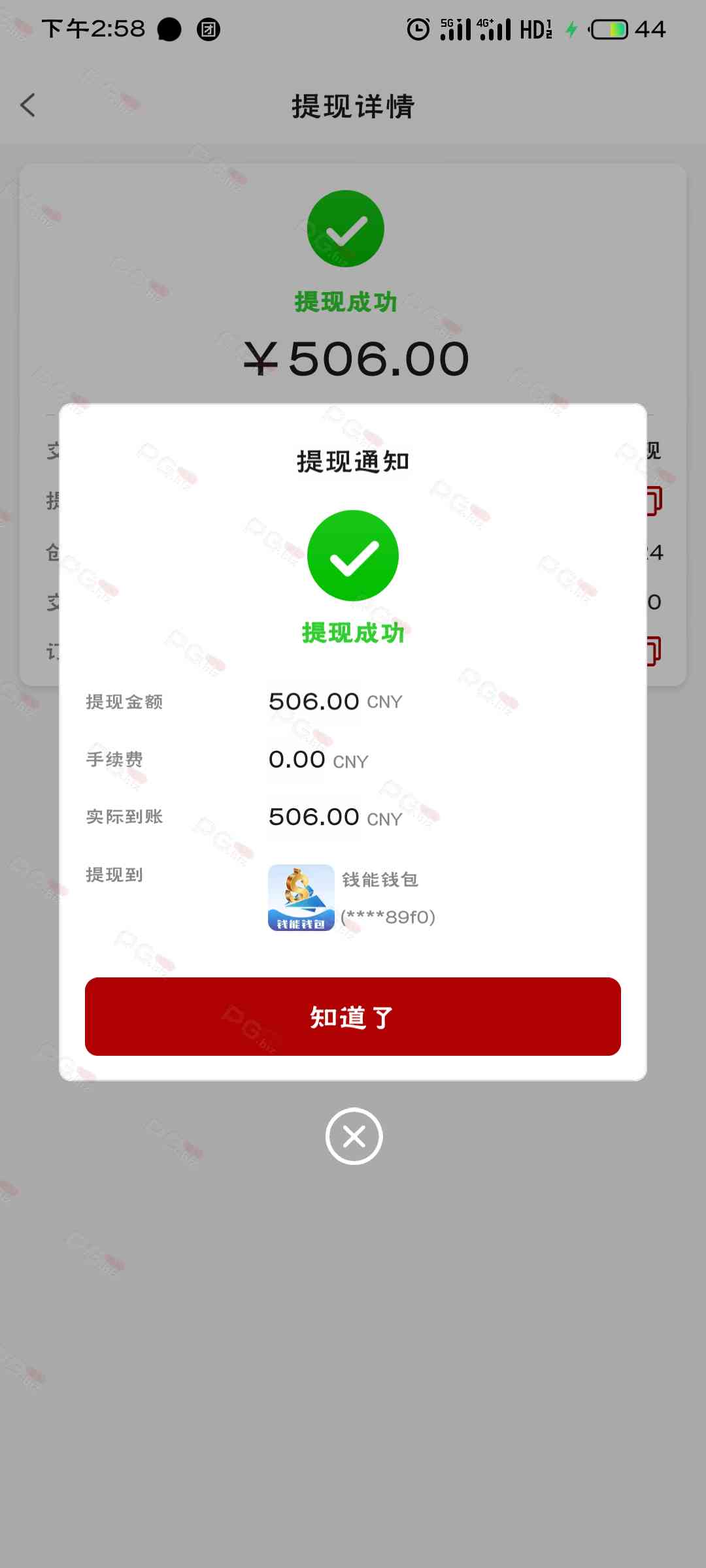Tap the 知道了 confirmation button

(x=353, y=1017)
